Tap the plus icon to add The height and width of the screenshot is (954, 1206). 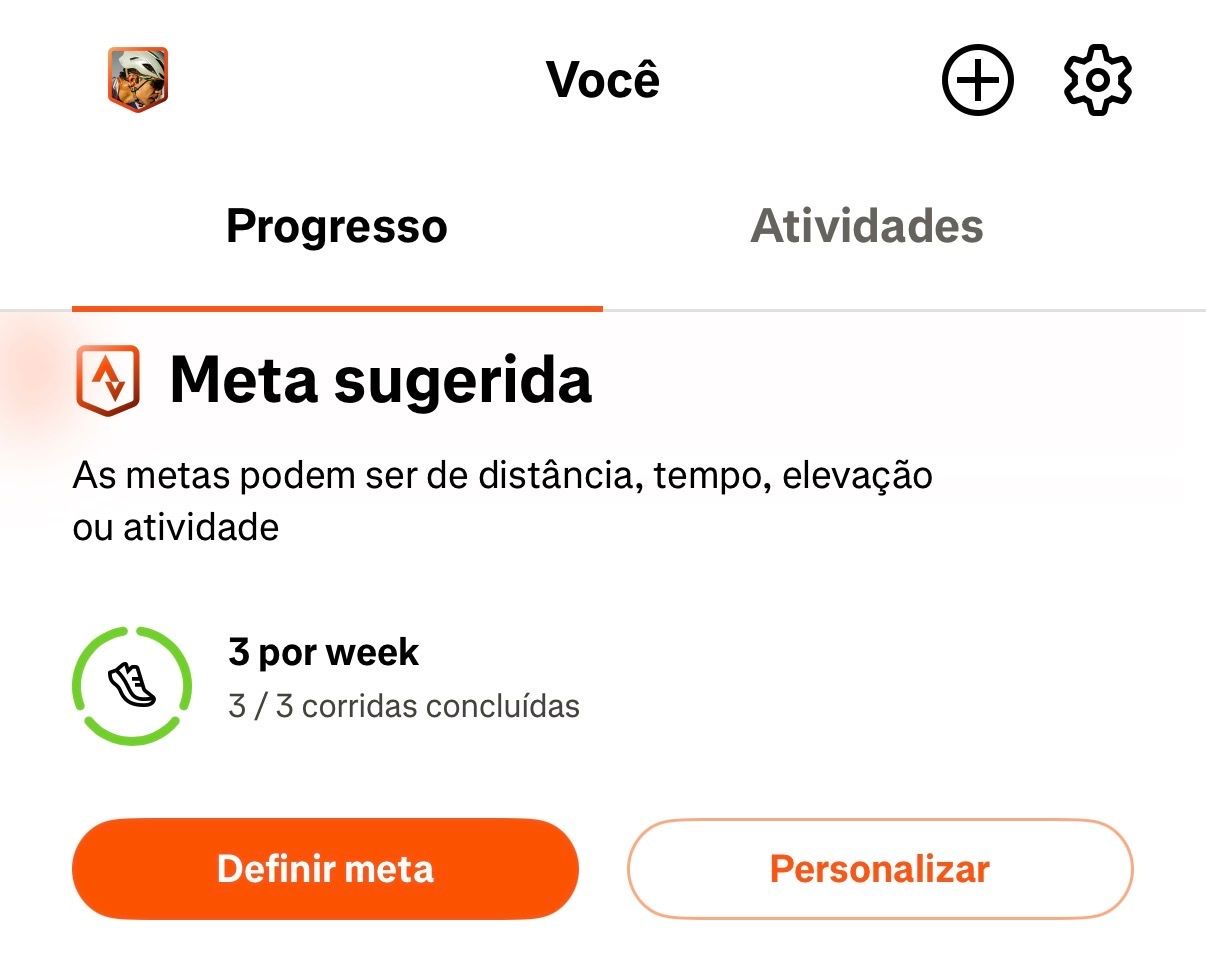pyautogui.click(x=977, y=80)
